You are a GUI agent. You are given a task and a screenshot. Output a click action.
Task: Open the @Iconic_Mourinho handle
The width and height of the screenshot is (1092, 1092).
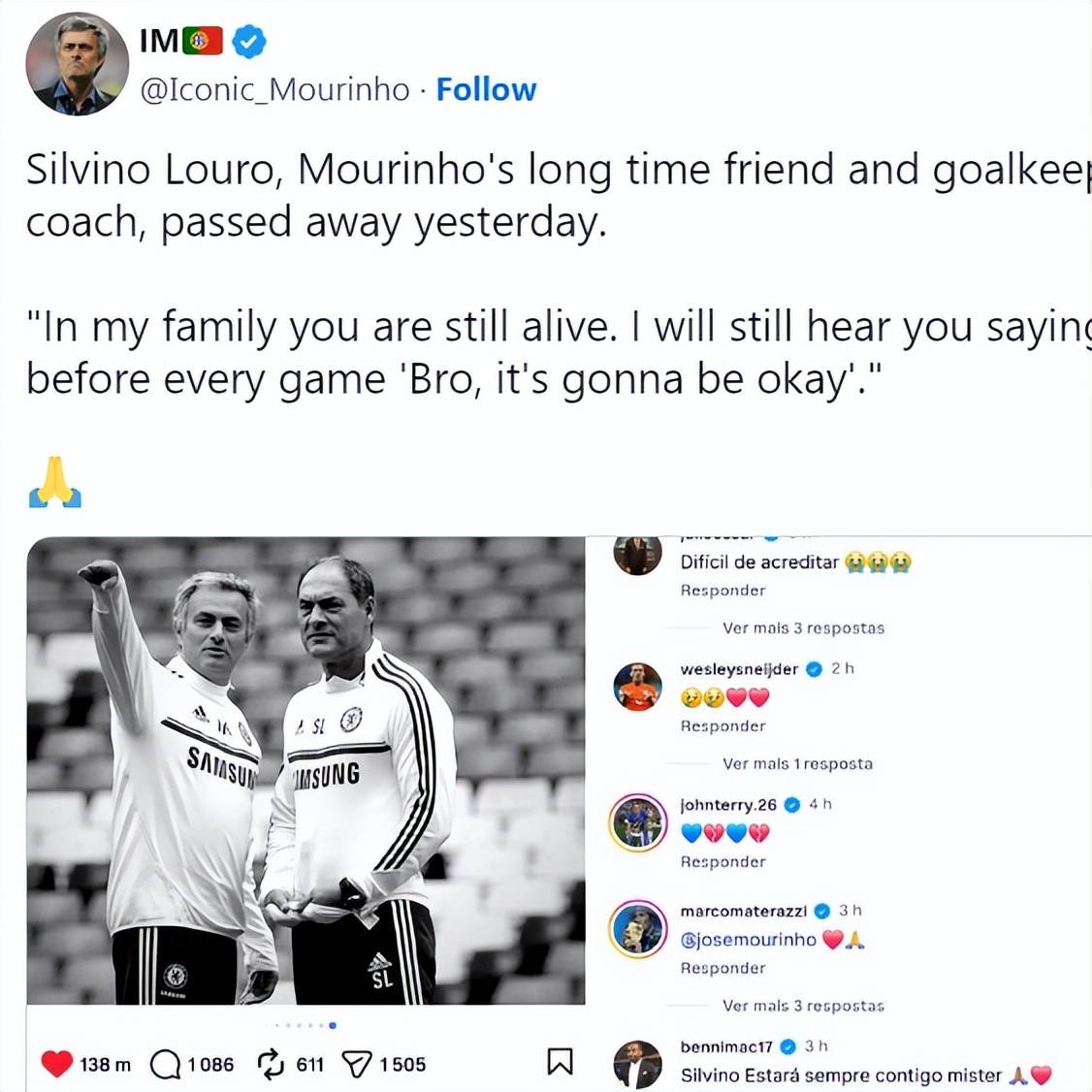coord(274,89)
